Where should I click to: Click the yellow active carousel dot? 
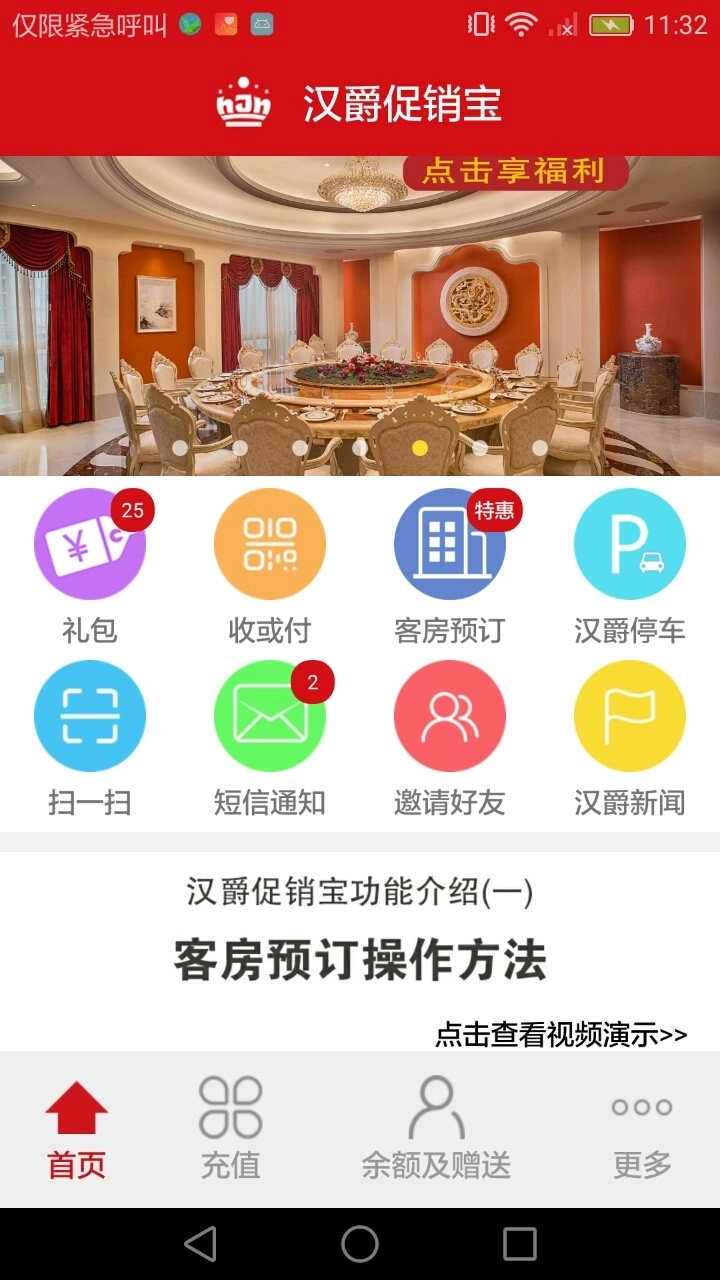(420, 448)
